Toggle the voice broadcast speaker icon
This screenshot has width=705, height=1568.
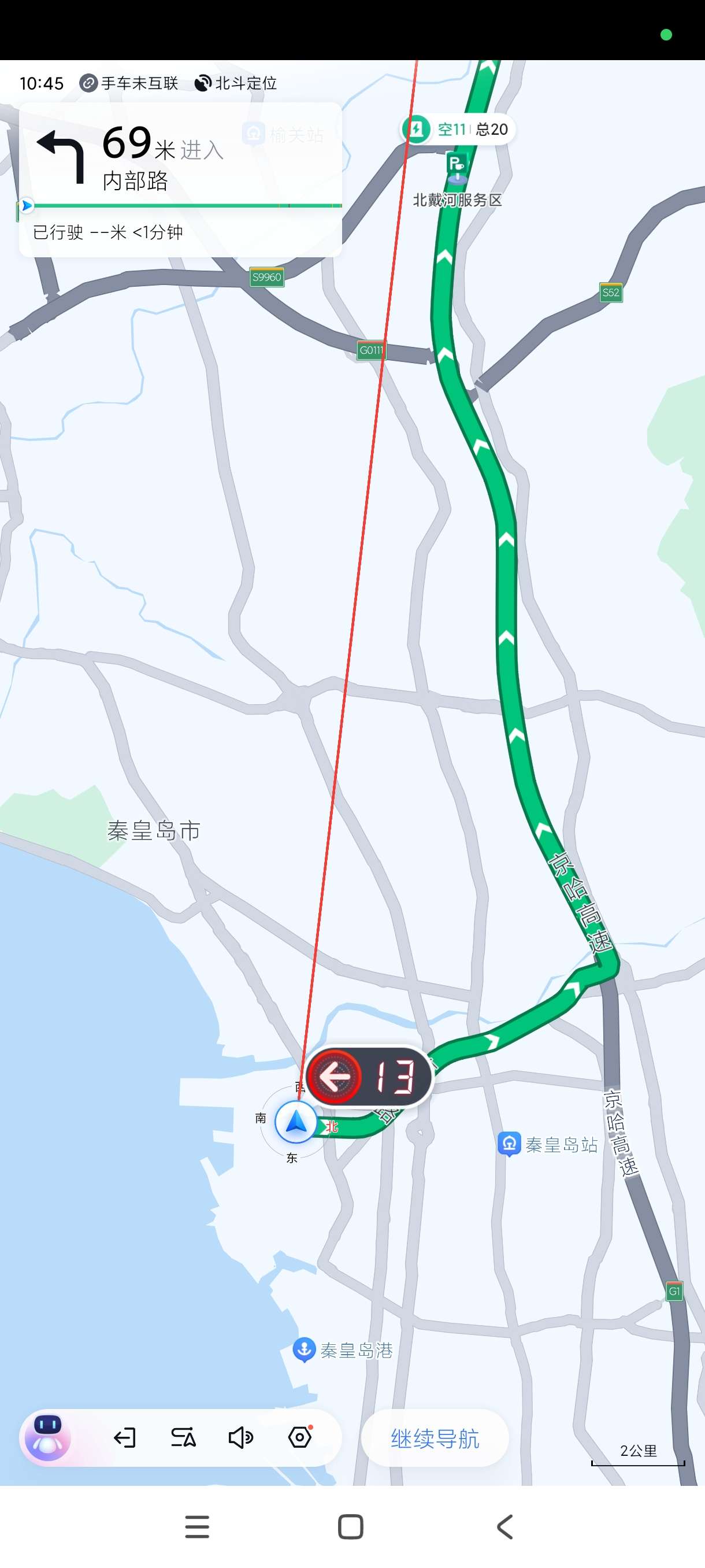[x=240, y=1438]
